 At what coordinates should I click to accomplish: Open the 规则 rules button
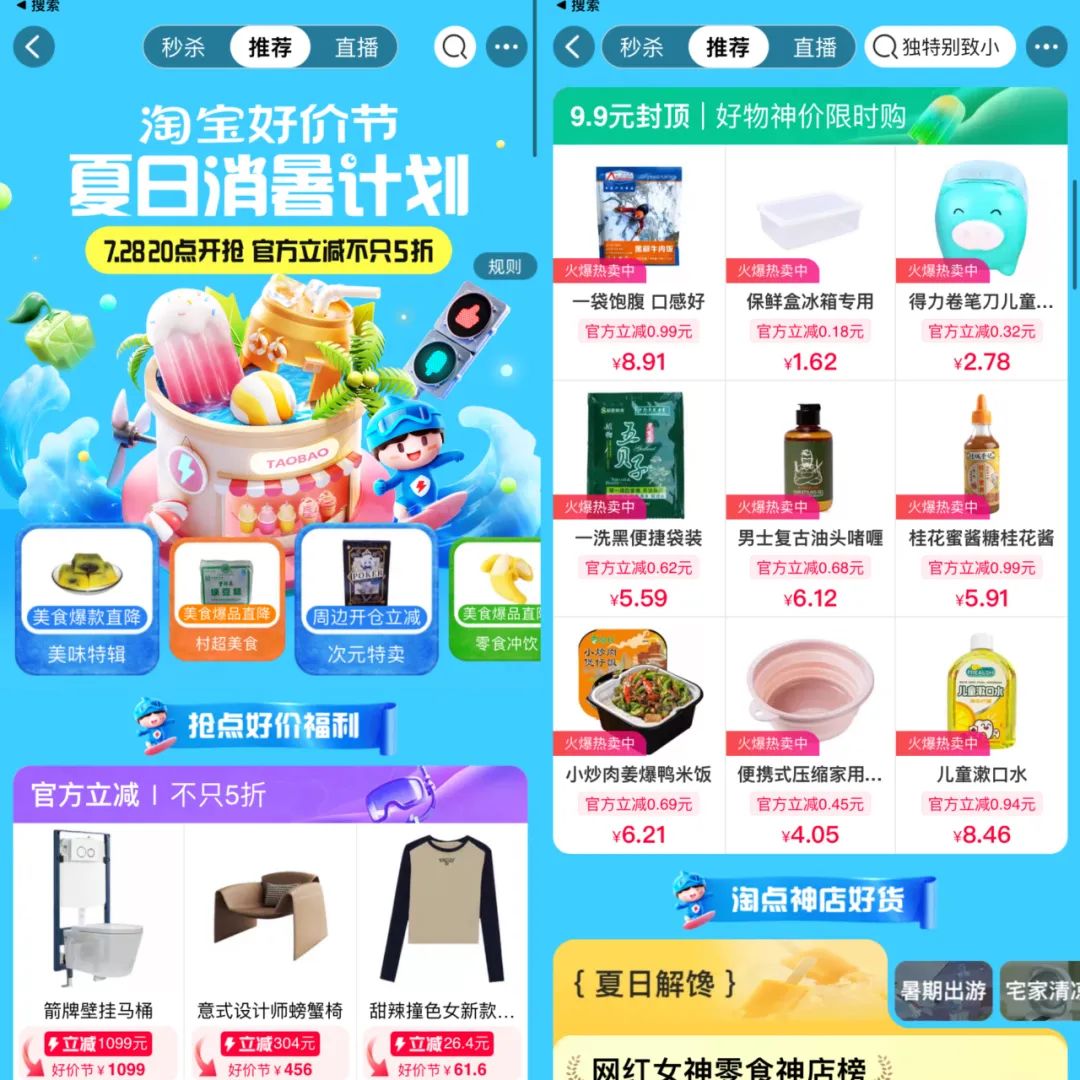[504, 267]
